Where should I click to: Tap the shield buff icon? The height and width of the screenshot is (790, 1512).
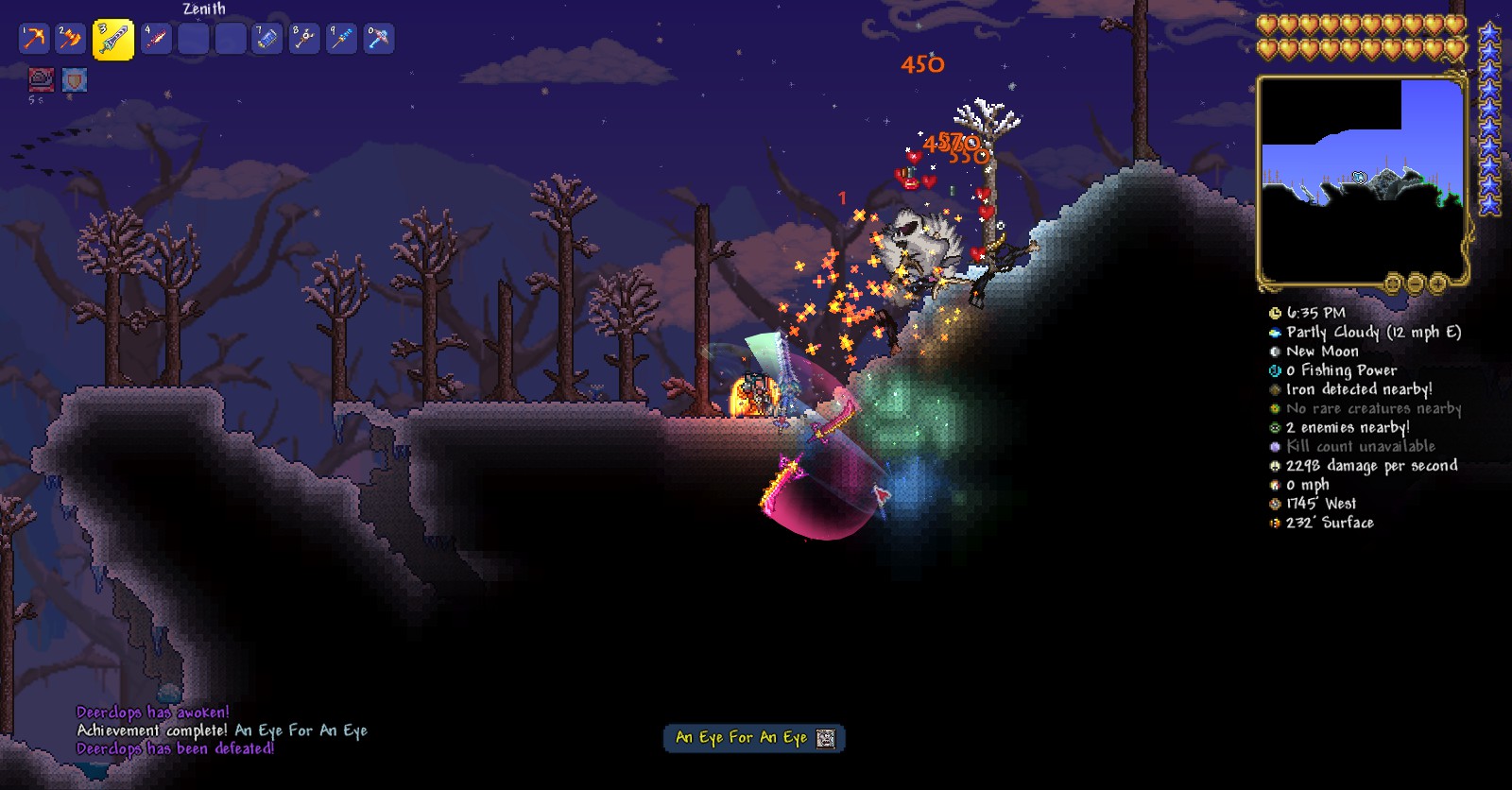coord(75,80)
